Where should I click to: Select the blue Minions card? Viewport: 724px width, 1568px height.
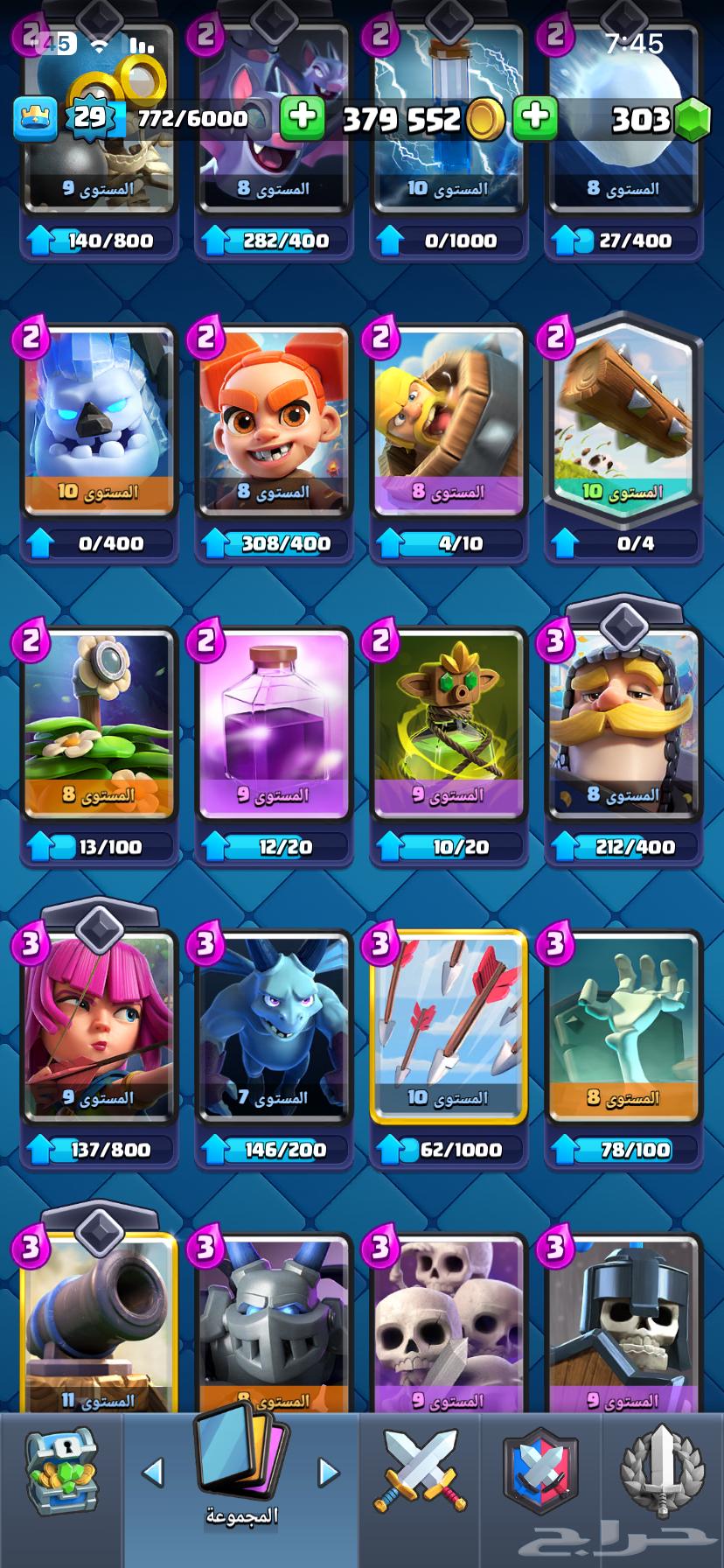pyautogui.click(x=273, y=1025)
